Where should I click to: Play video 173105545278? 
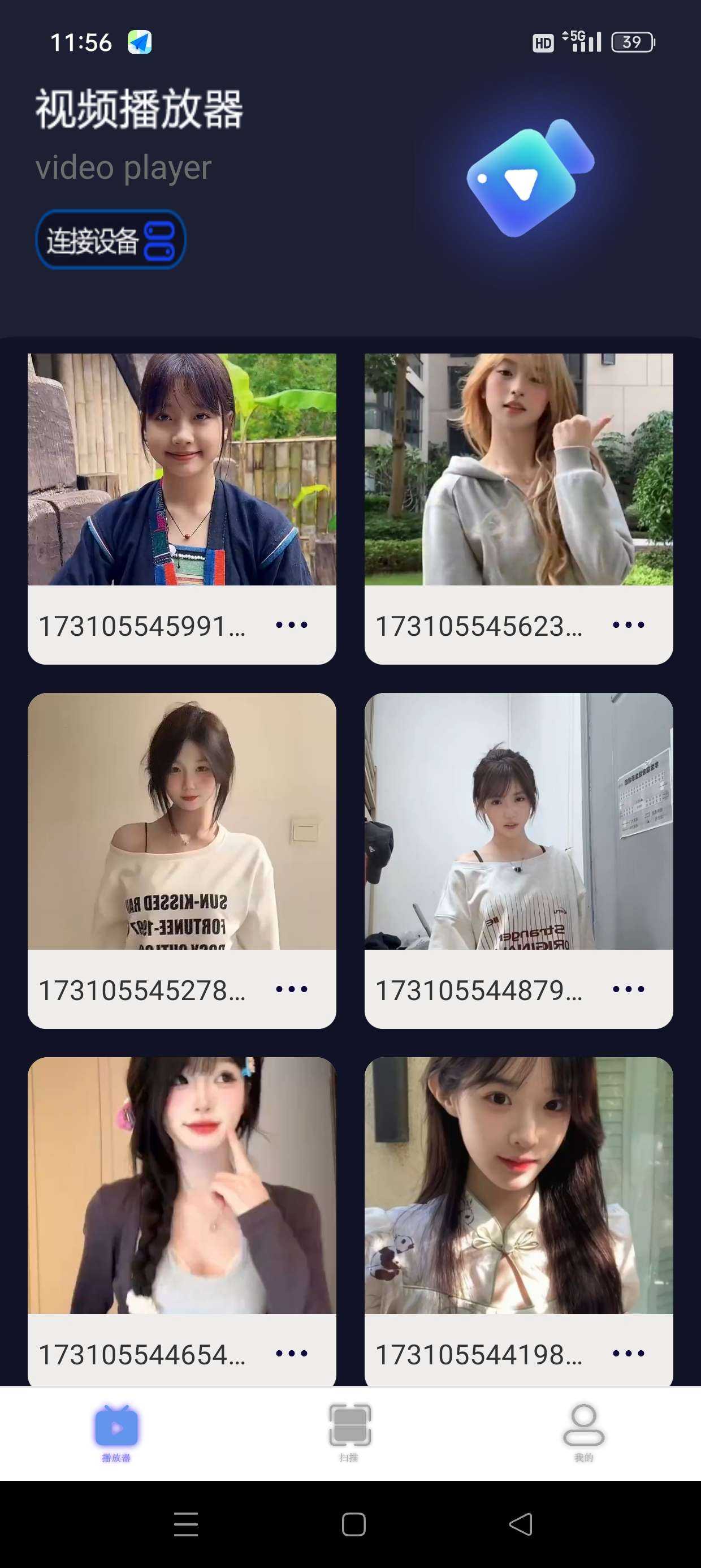click(181, 821)
